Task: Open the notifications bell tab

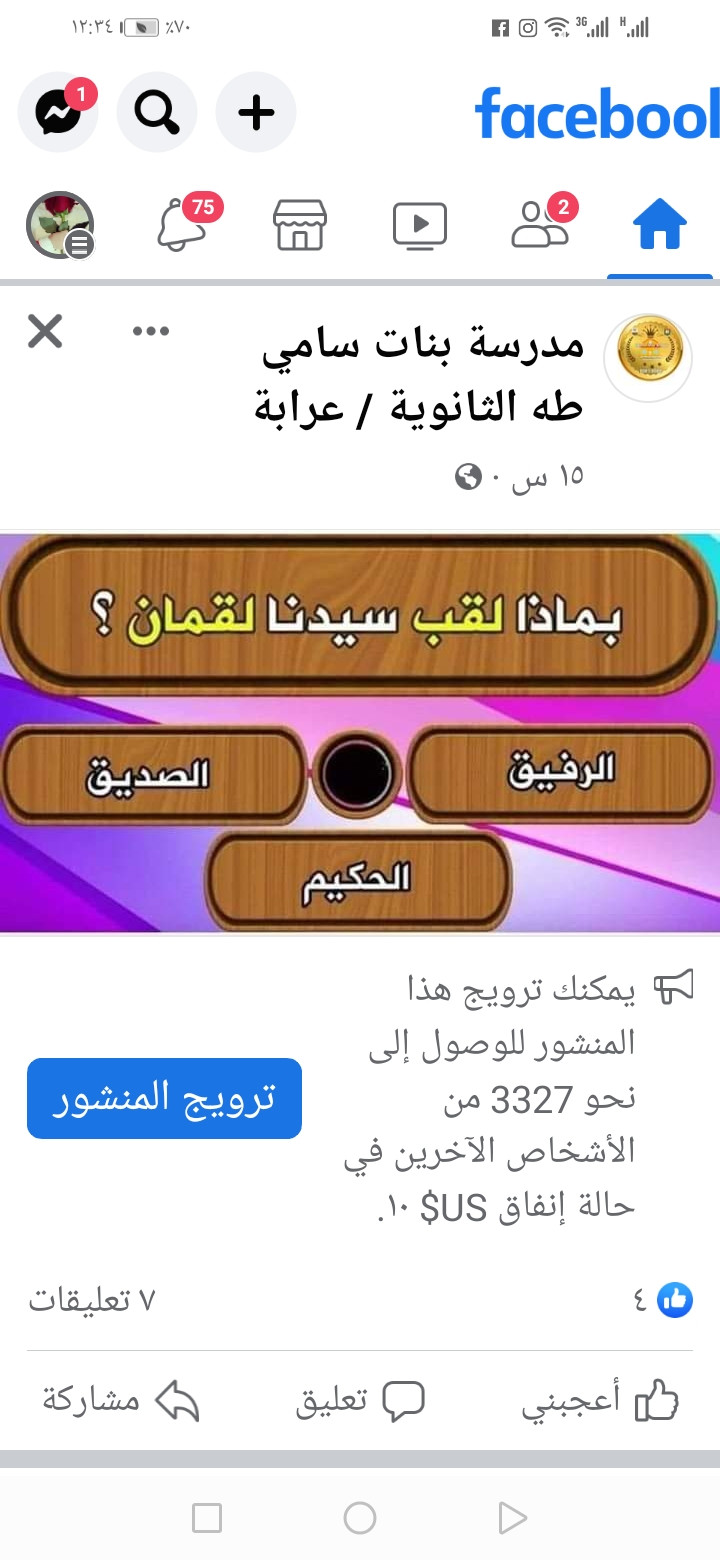Action: click(x=182, y=225)
